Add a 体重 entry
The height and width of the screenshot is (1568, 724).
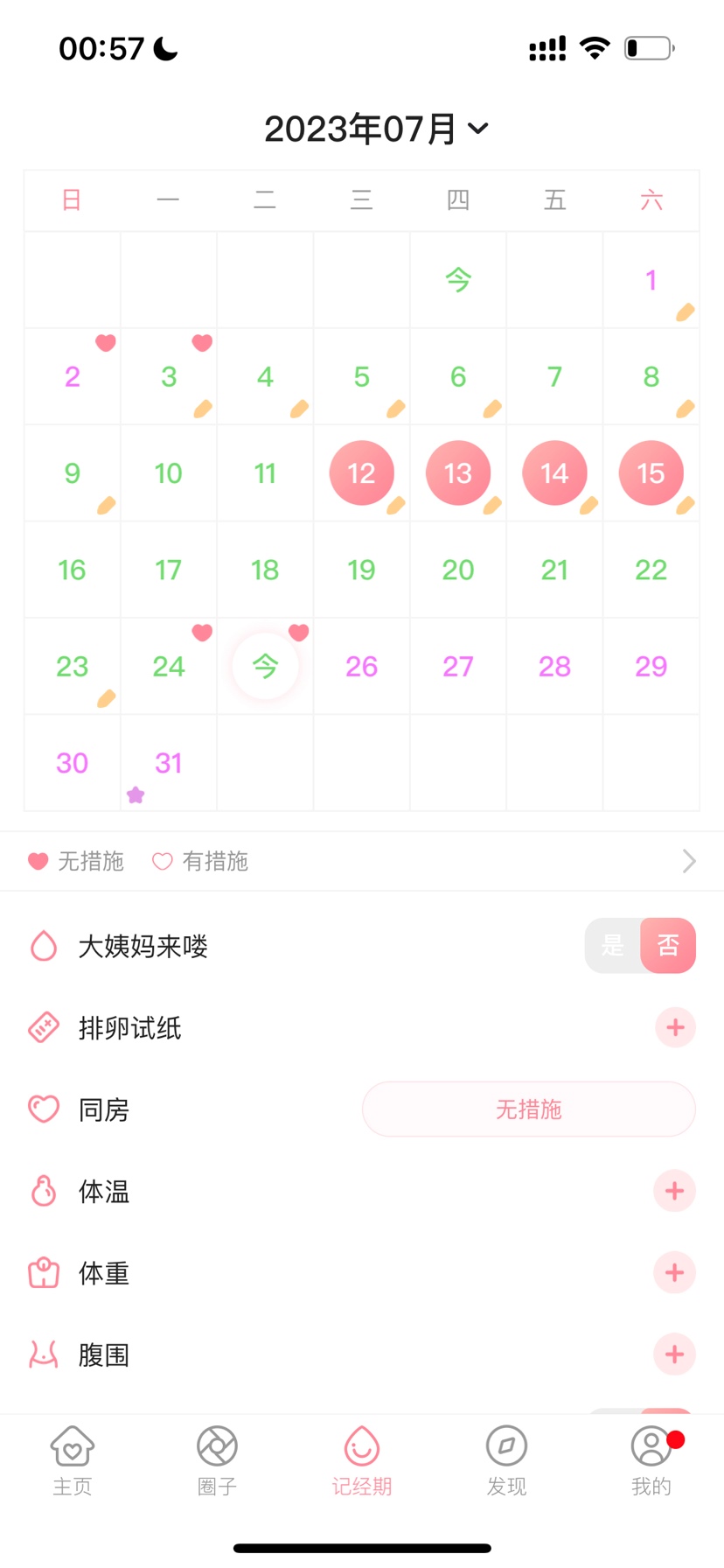674,1273
